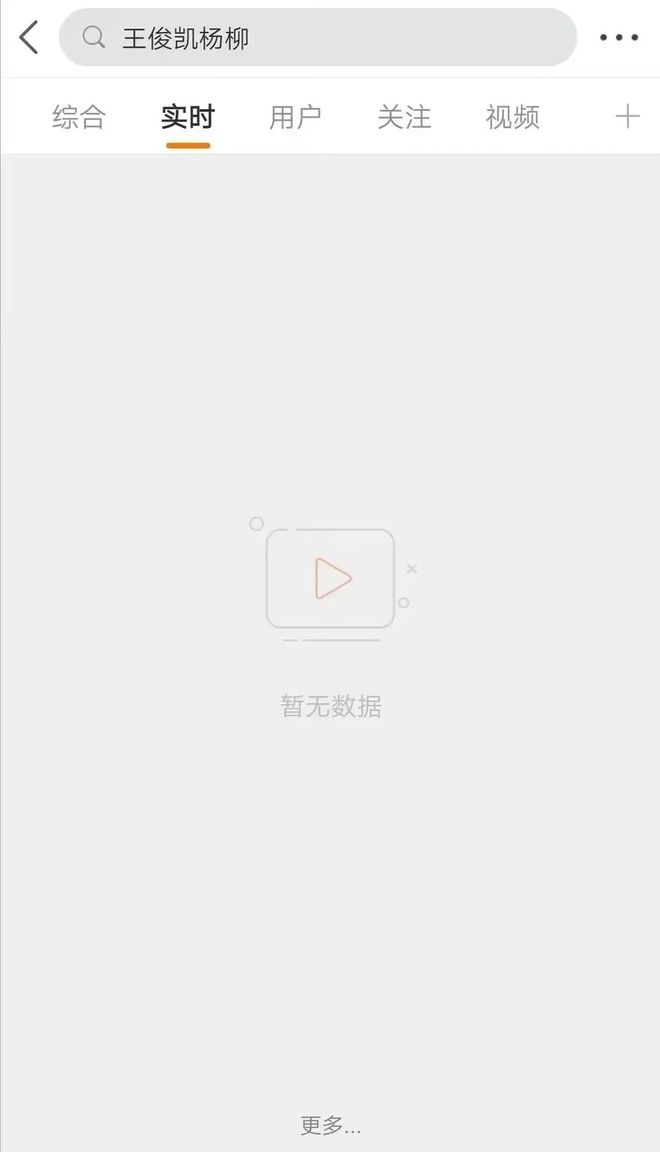Viewport: 660px width, 1152px height.
Task: Tap 更多... at the bottom
Action: coord(331,1124)
